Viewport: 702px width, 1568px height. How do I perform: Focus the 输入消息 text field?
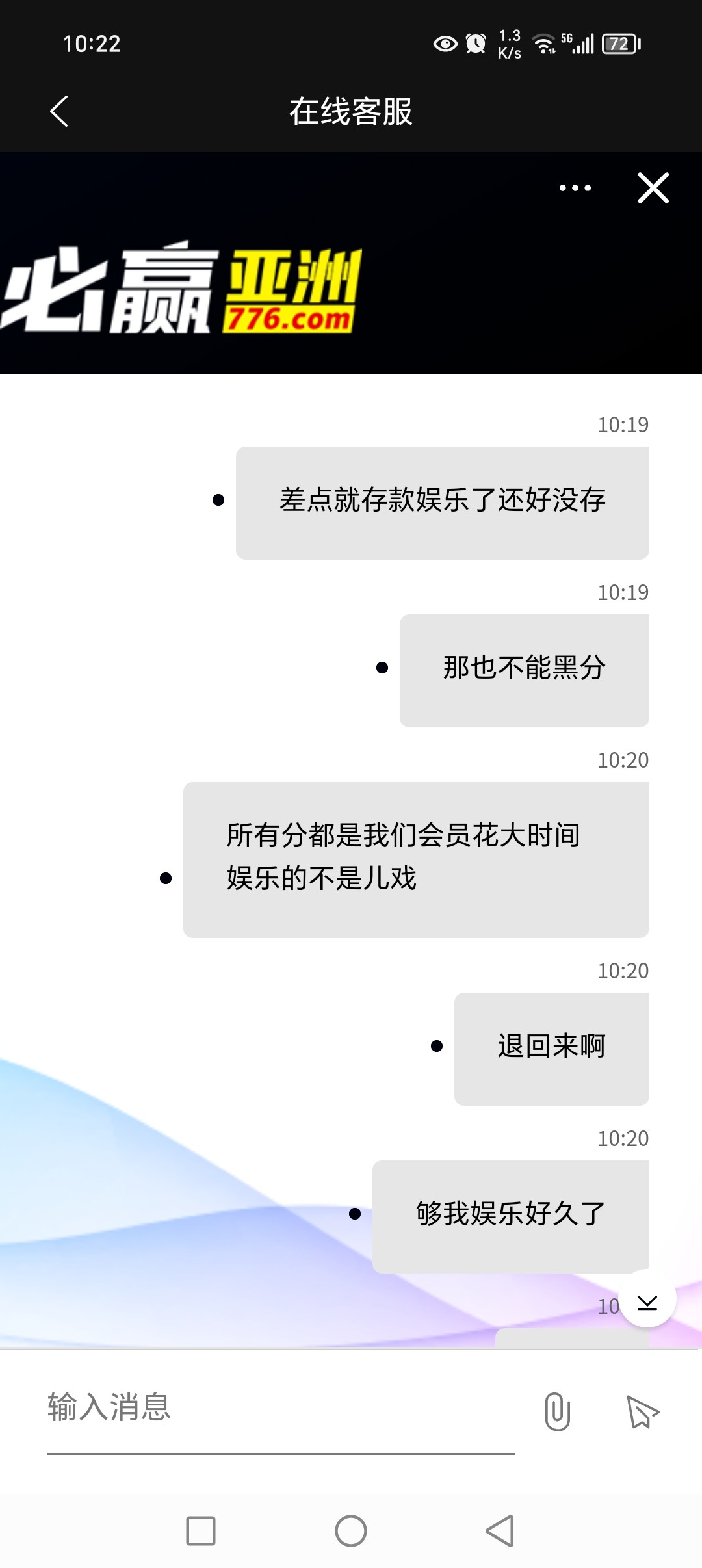[x=279, y=1408]
